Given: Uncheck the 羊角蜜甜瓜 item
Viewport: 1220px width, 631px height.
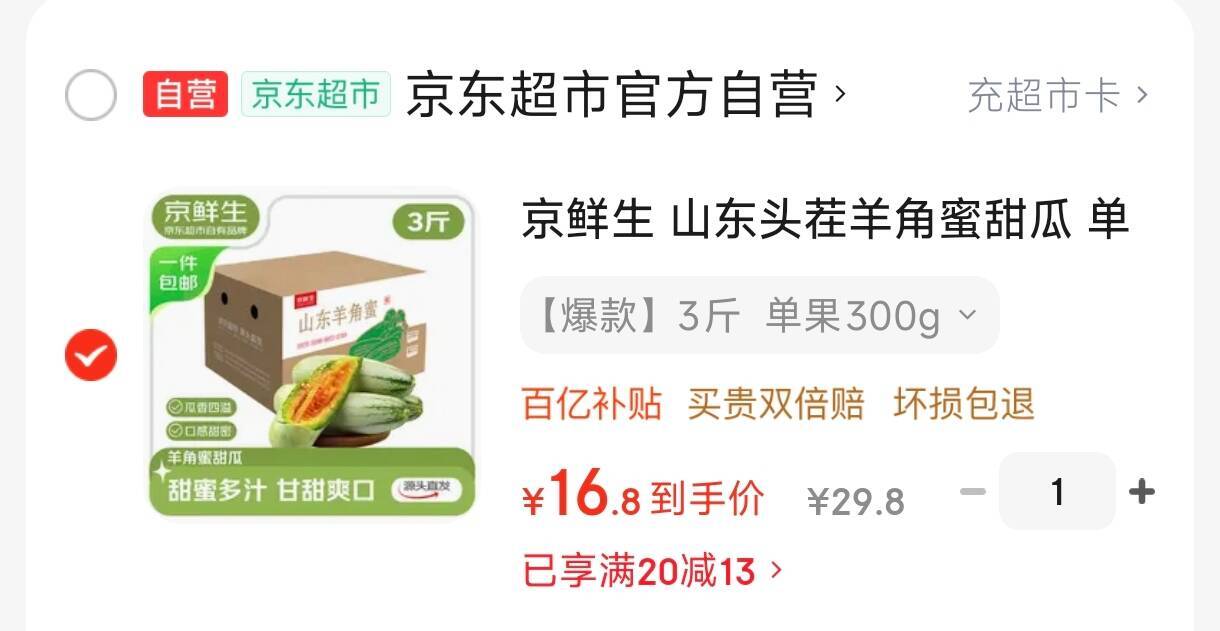Looking at the screenshot, I should pos(91,355).
